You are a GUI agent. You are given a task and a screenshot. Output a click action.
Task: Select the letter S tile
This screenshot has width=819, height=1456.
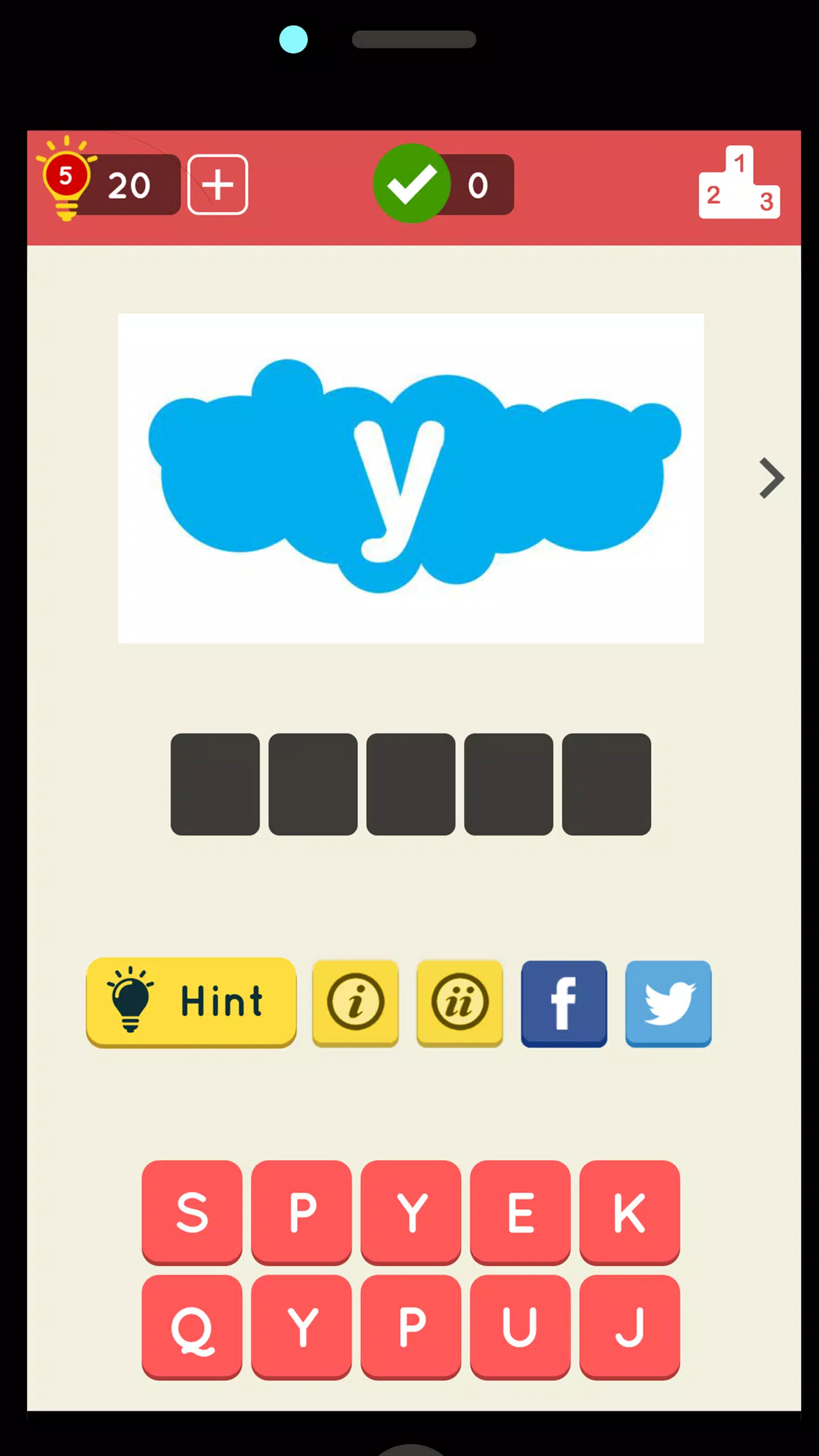click(192, 1212)
